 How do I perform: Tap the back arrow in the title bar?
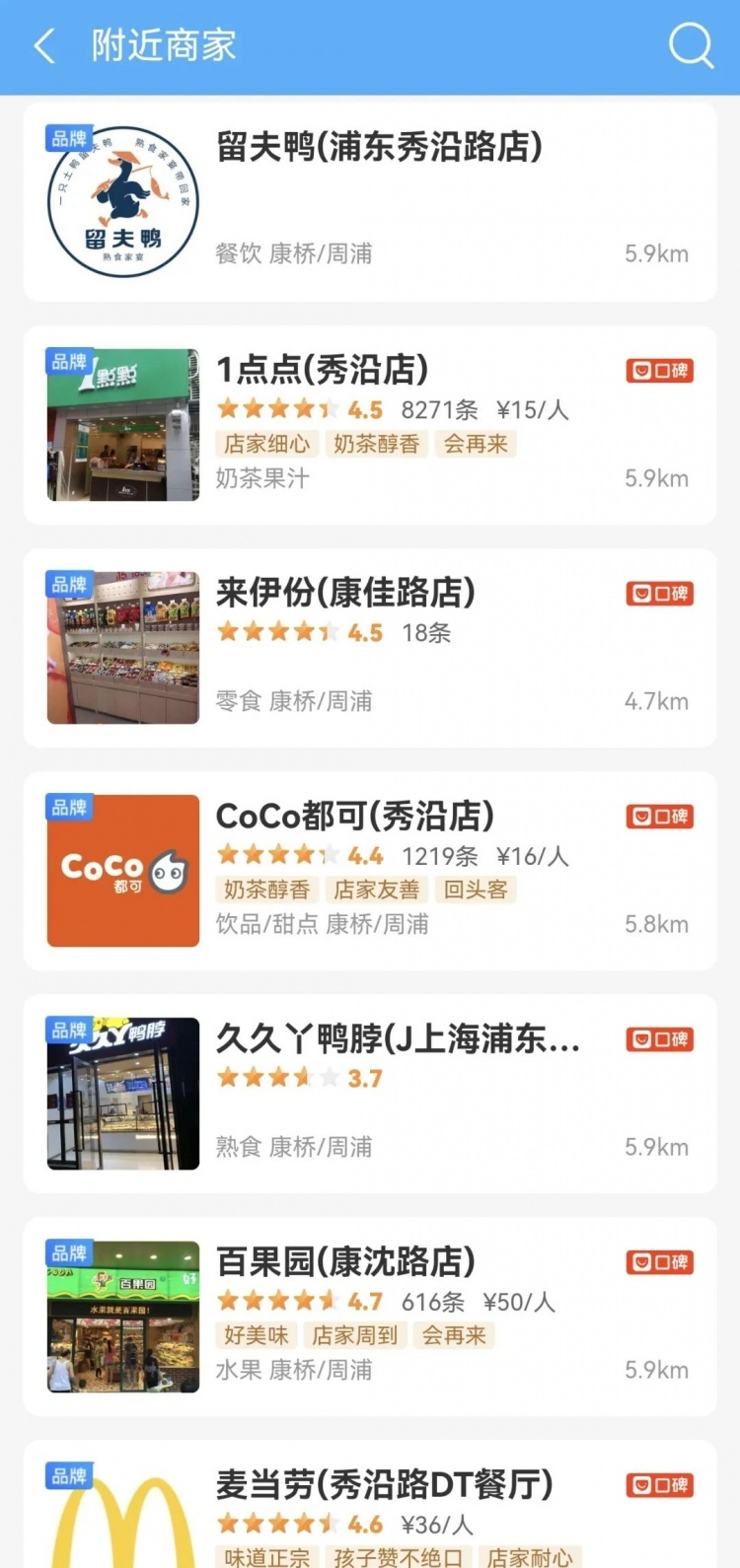pos(43,45)
